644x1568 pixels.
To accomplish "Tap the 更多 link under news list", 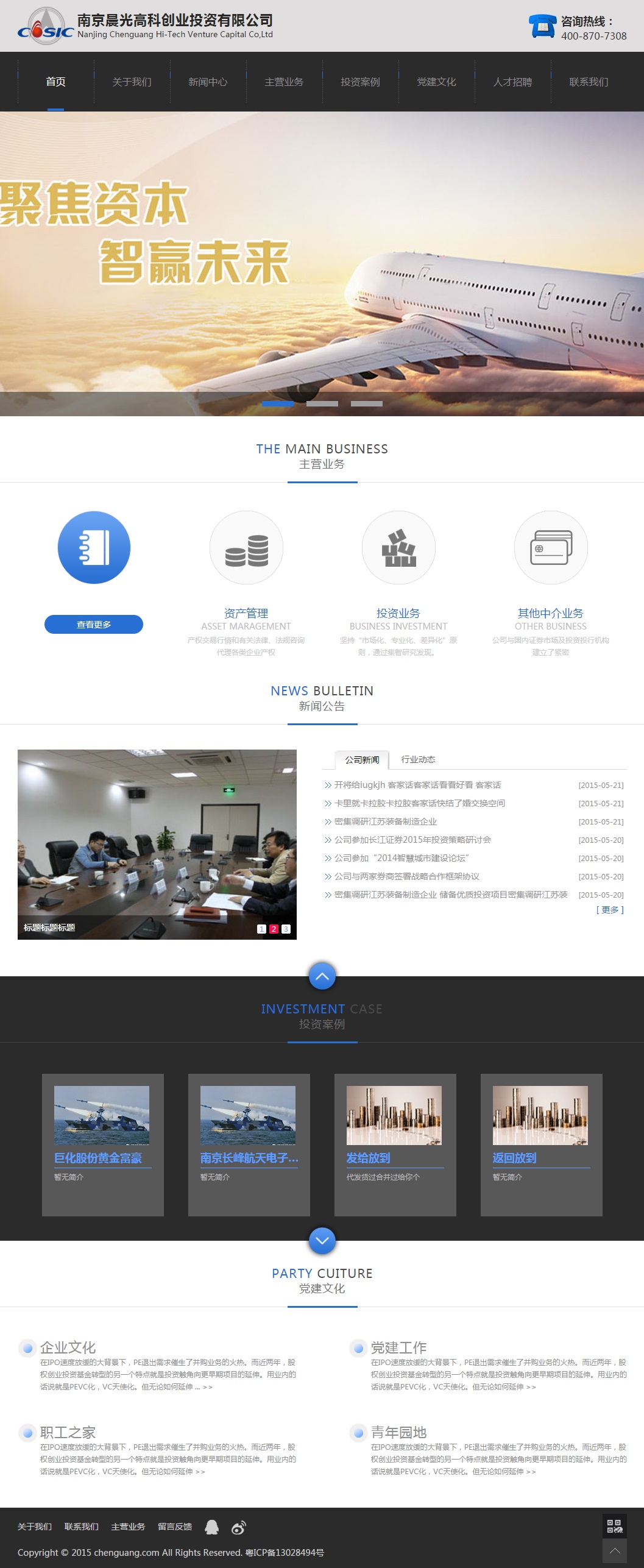I will pyautogui.click(x=610, y=910).
